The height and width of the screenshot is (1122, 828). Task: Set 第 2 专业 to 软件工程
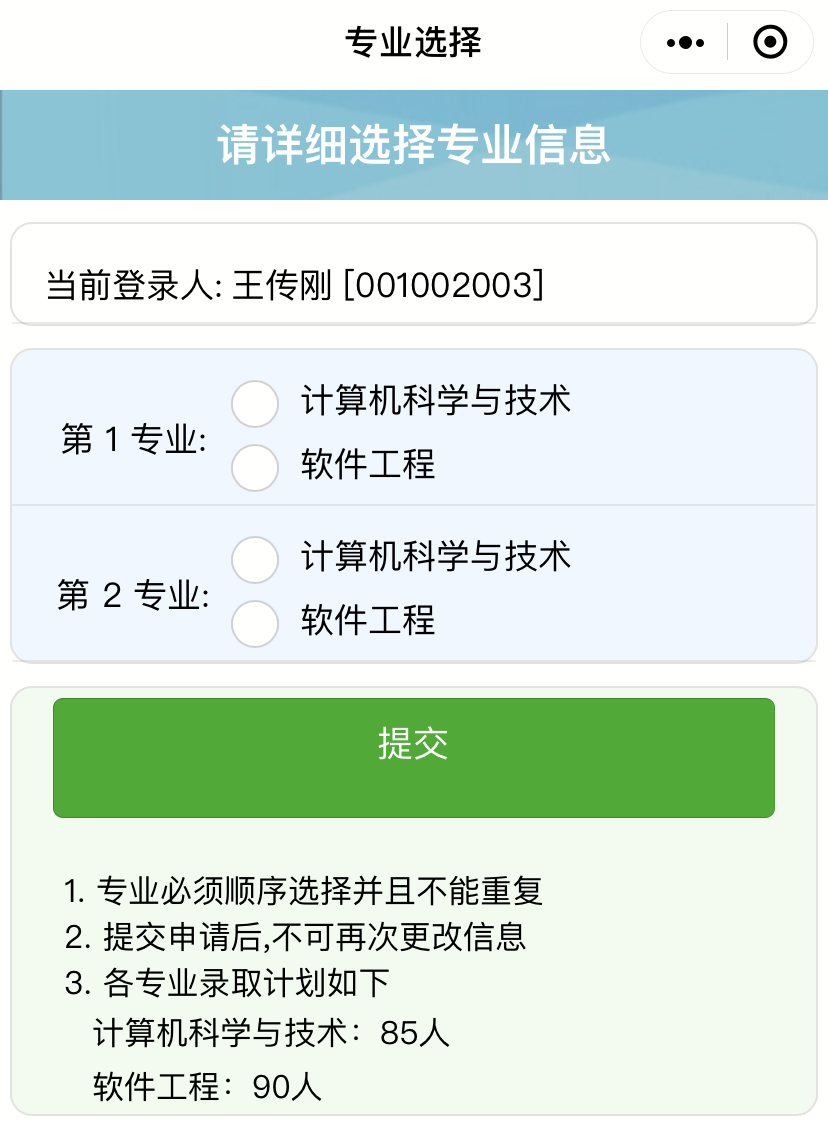255,623
